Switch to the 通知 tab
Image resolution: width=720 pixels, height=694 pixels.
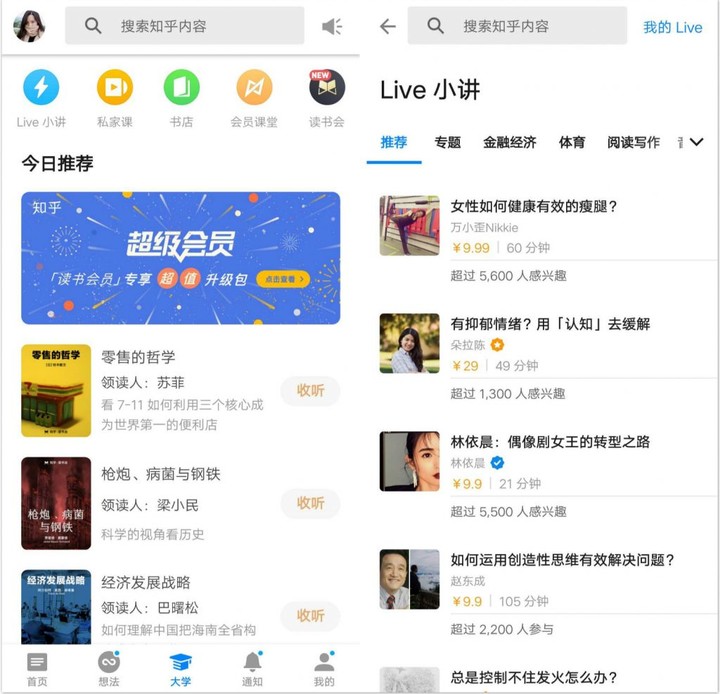(252, 668)
